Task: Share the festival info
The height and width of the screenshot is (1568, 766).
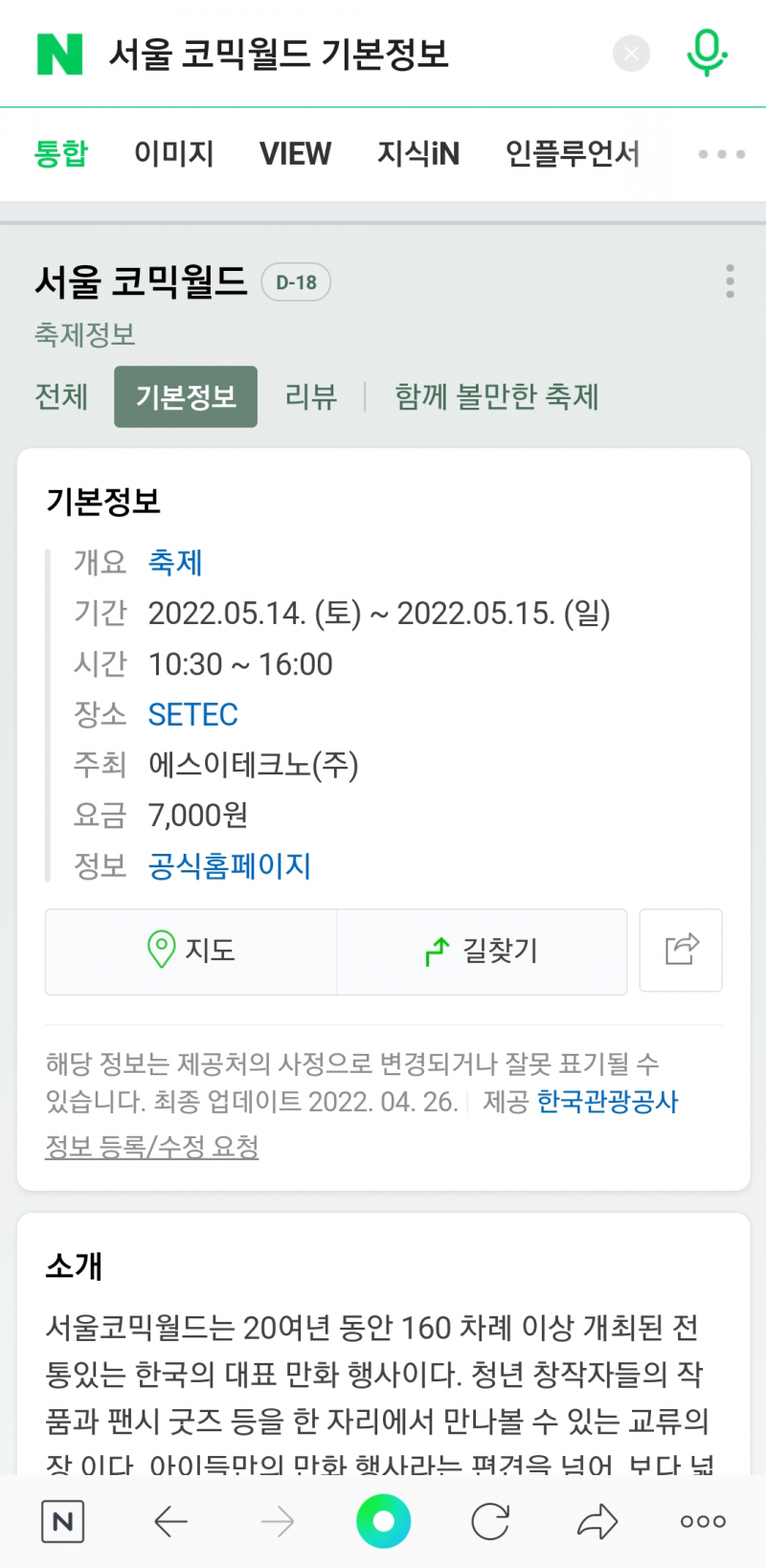Action: pyautogui.click(x=681, y=950)
